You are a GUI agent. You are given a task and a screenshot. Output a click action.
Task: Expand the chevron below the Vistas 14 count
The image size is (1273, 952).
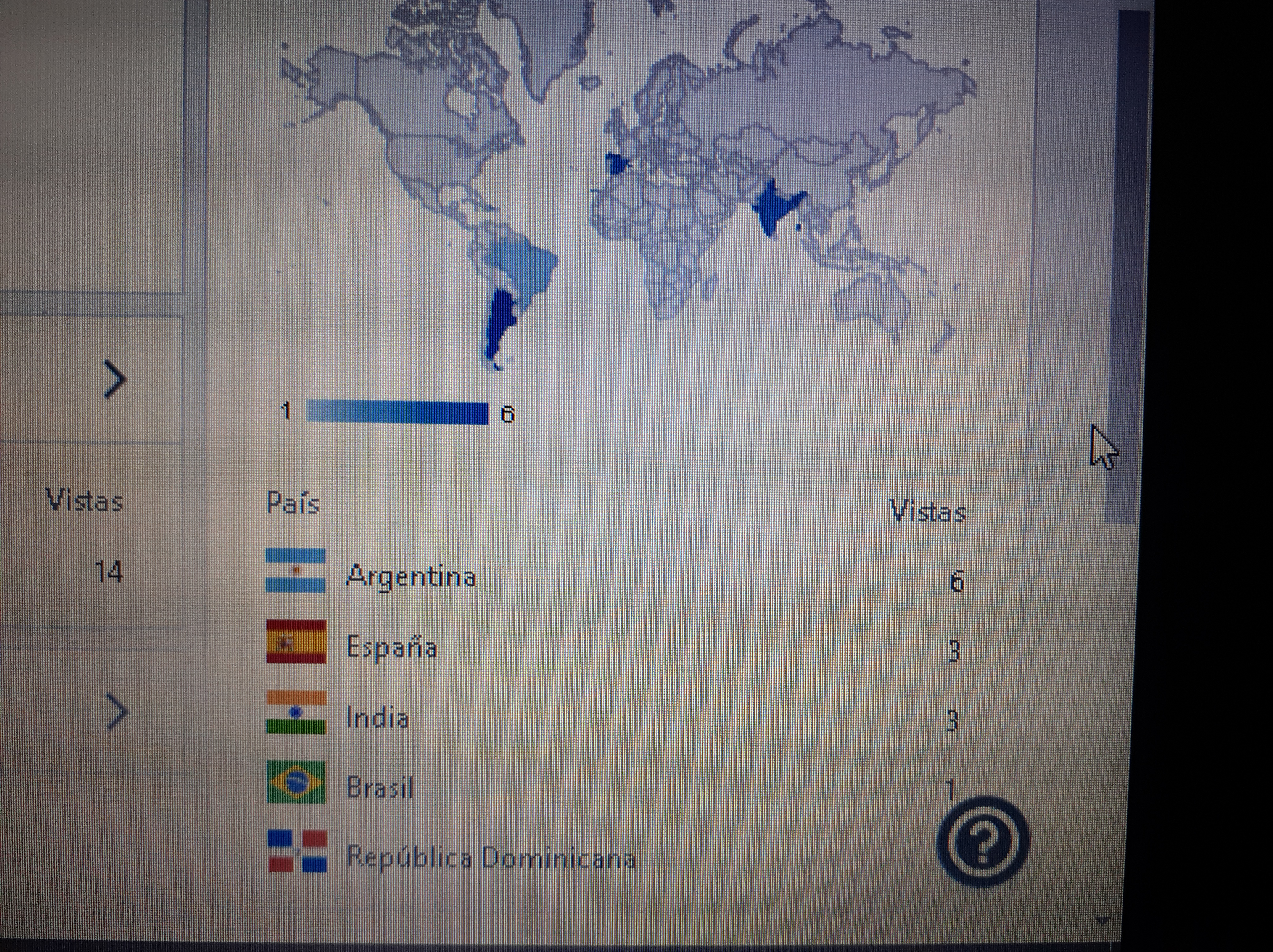(117, 712)
